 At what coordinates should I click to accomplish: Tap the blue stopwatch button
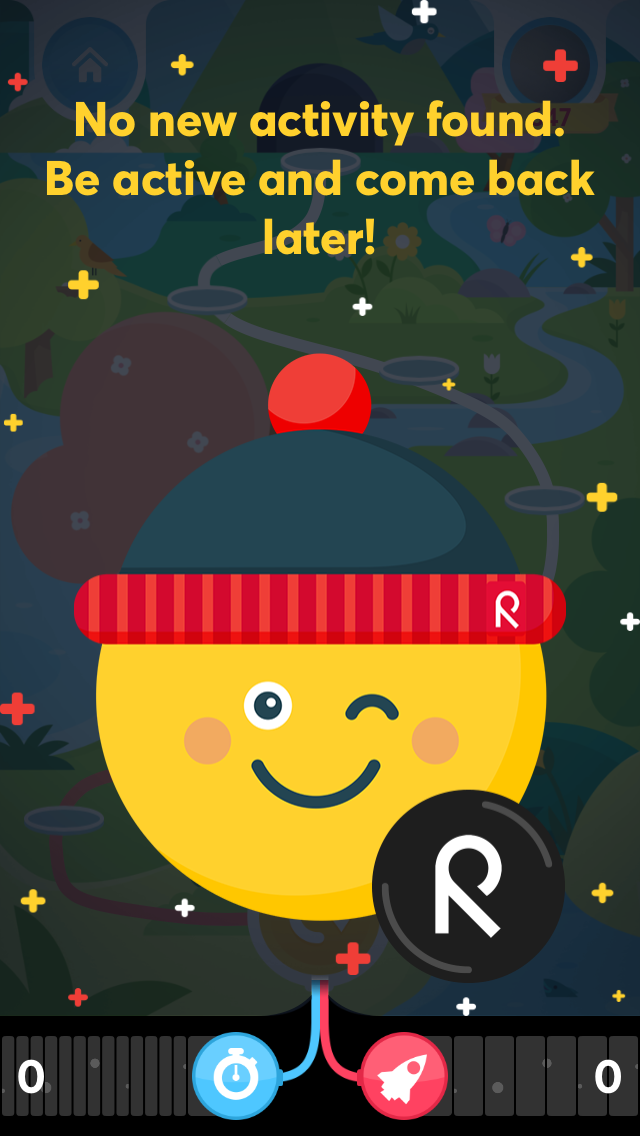tap(236, 1076)
